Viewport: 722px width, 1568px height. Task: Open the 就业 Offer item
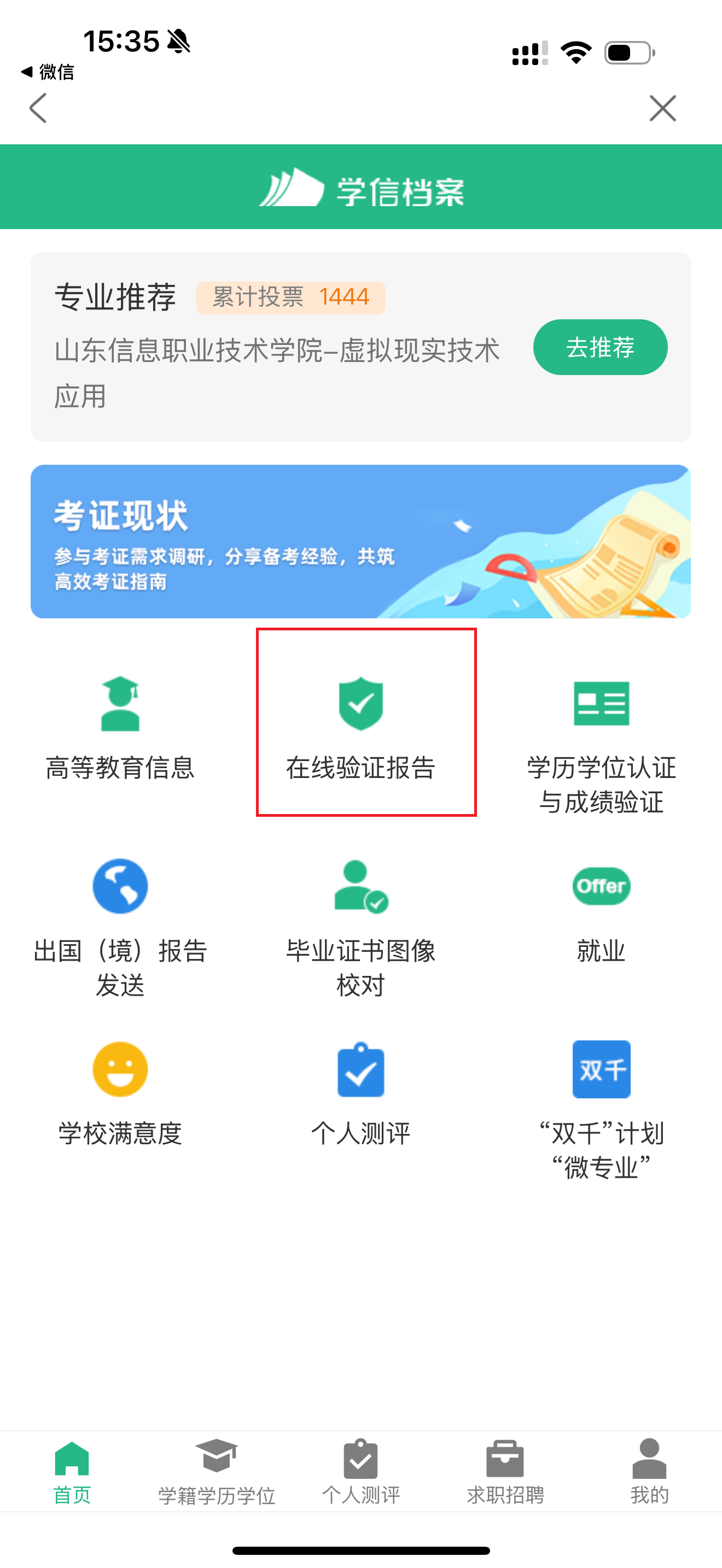coord(601,910)
